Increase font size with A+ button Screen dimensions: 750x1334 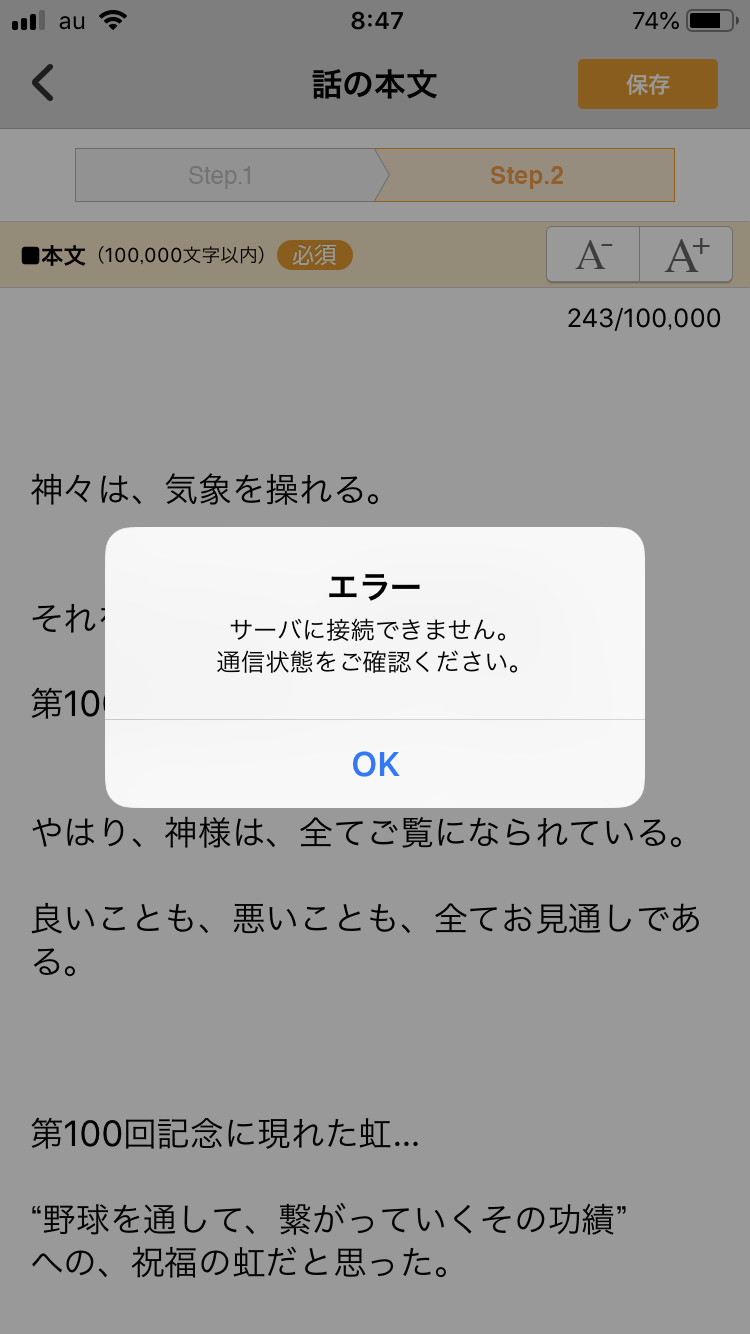point(686,256)
